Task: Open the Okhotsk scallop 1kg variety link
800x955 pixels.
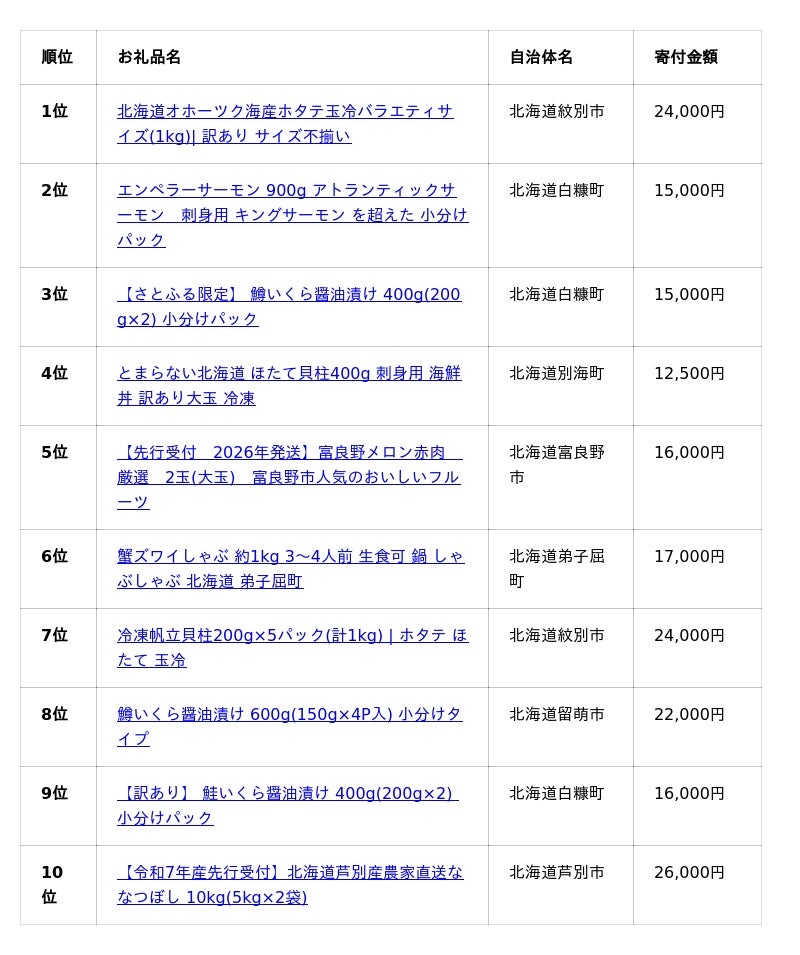Action: coord(285,112)
